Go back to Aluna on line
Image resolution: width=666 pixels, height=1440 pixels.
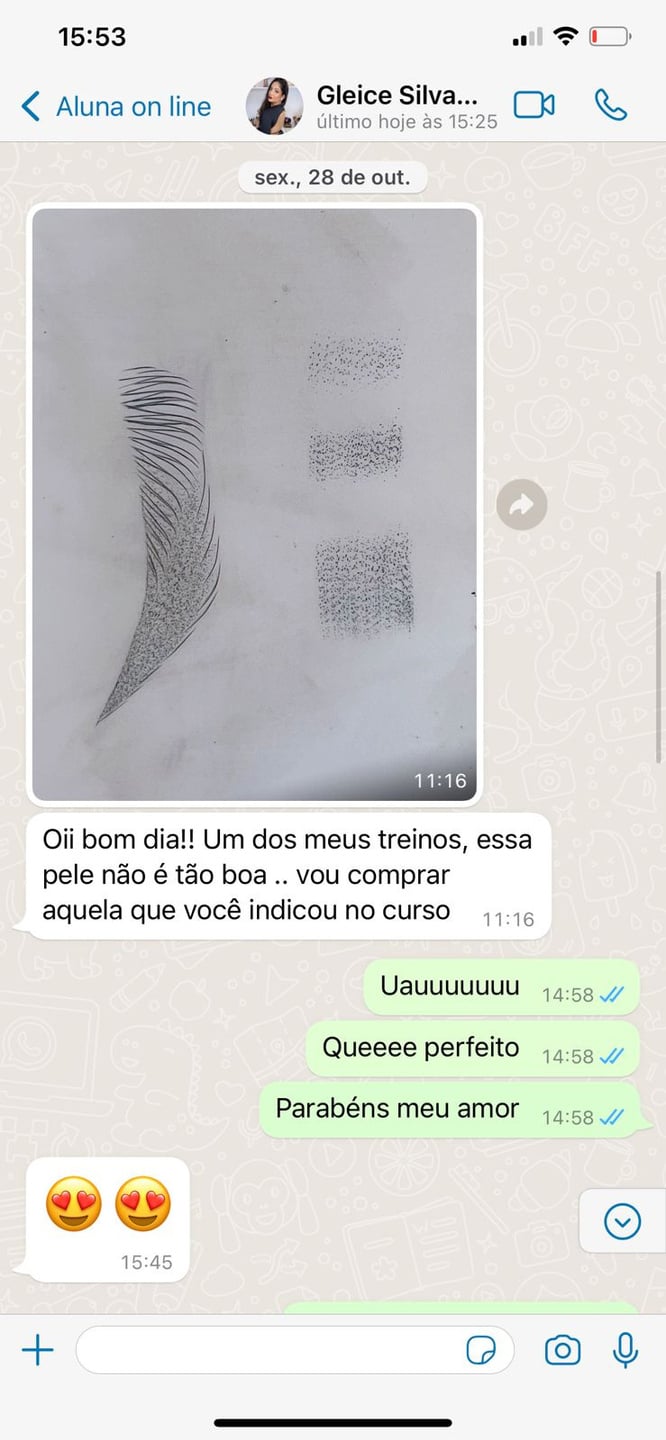pos(116,107)
